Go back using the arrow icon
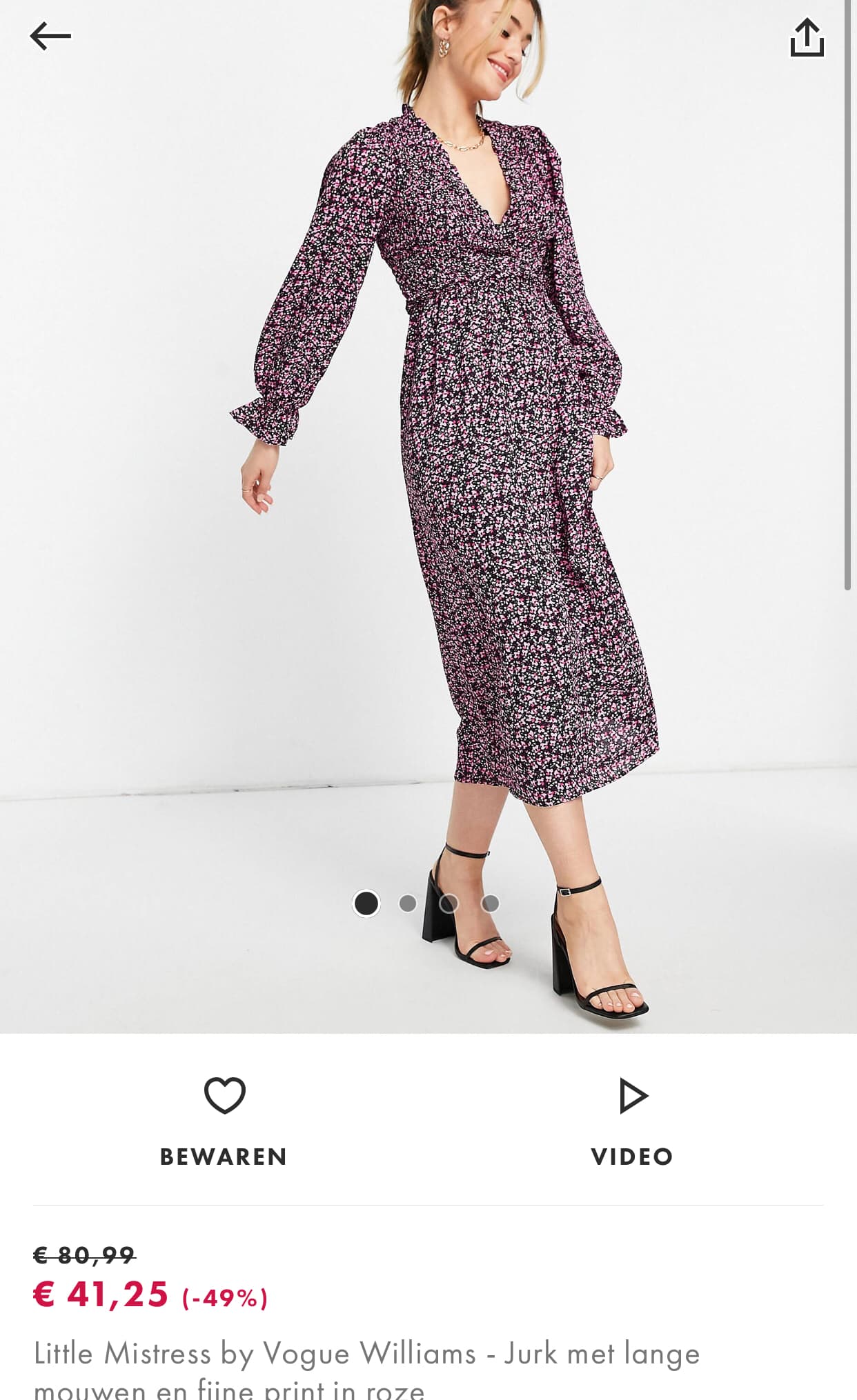Screen dimensions: 857x1400 (x=50, y=36)
